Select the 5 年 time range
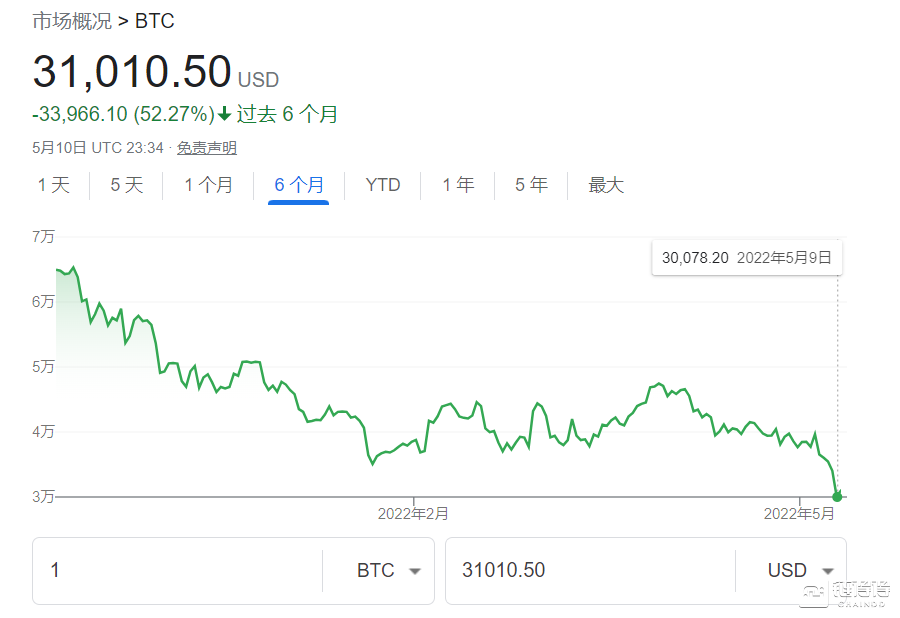The image size is (900, 618). 531,185
